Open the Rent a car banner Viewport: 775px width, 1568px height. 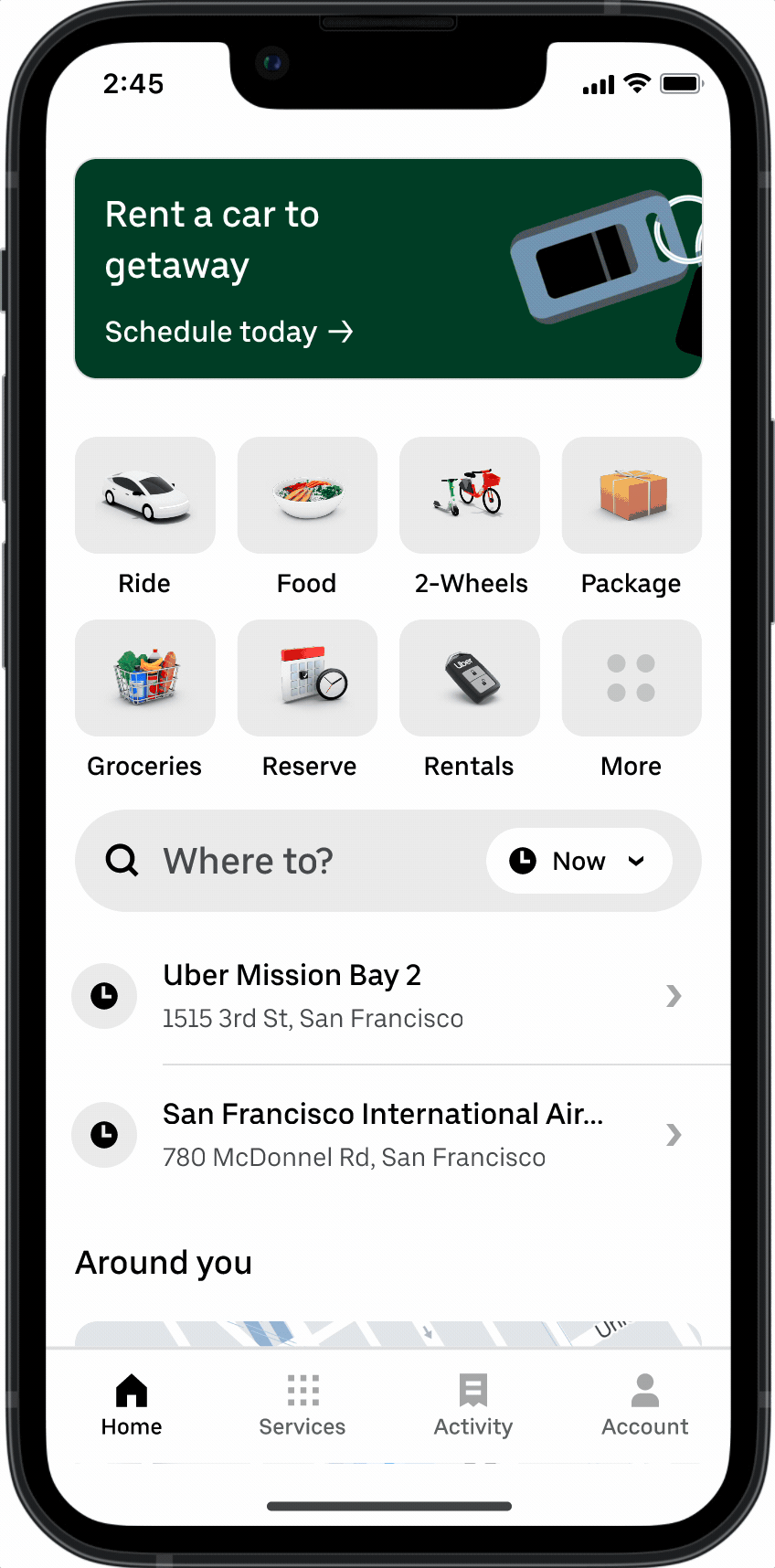point(387,269)
